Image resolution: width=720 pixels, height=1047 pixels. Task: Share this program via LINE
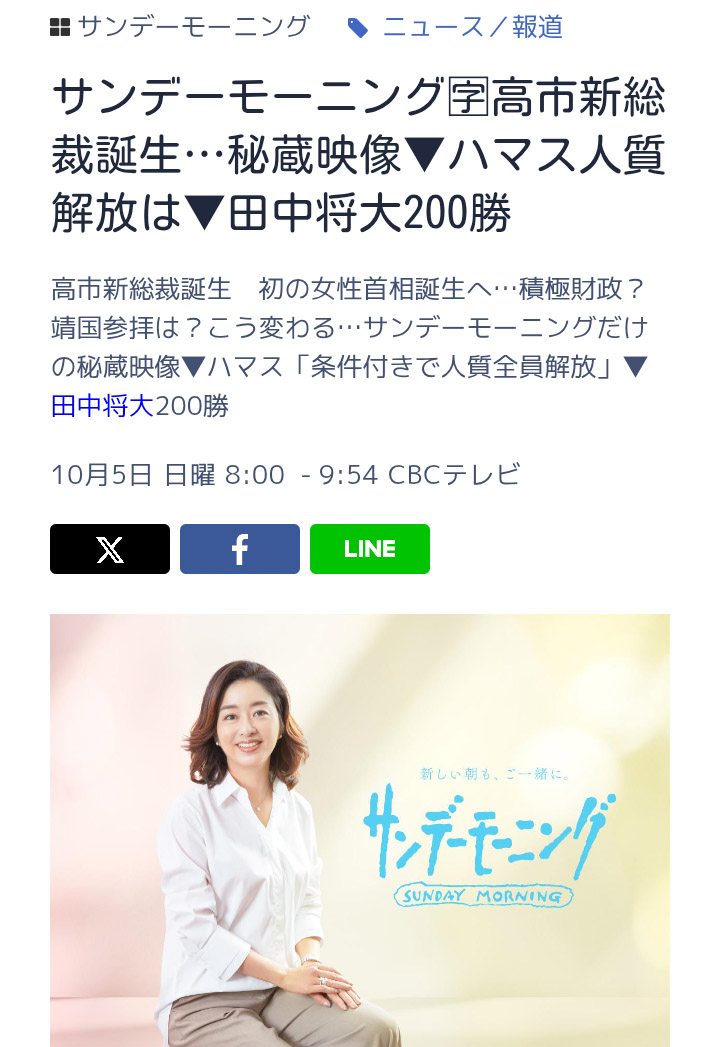(370, 549)
